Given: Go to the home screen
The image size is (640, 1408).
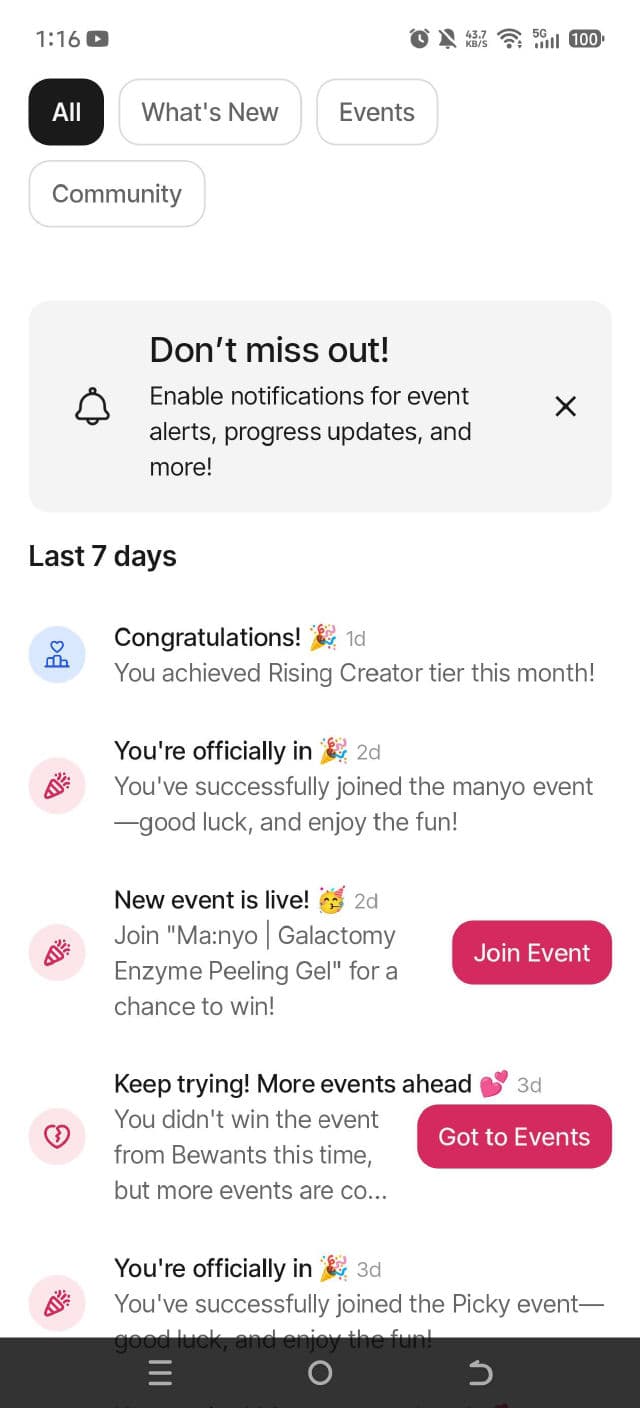Looking at the screenshot, I should tap(320, 1374).
